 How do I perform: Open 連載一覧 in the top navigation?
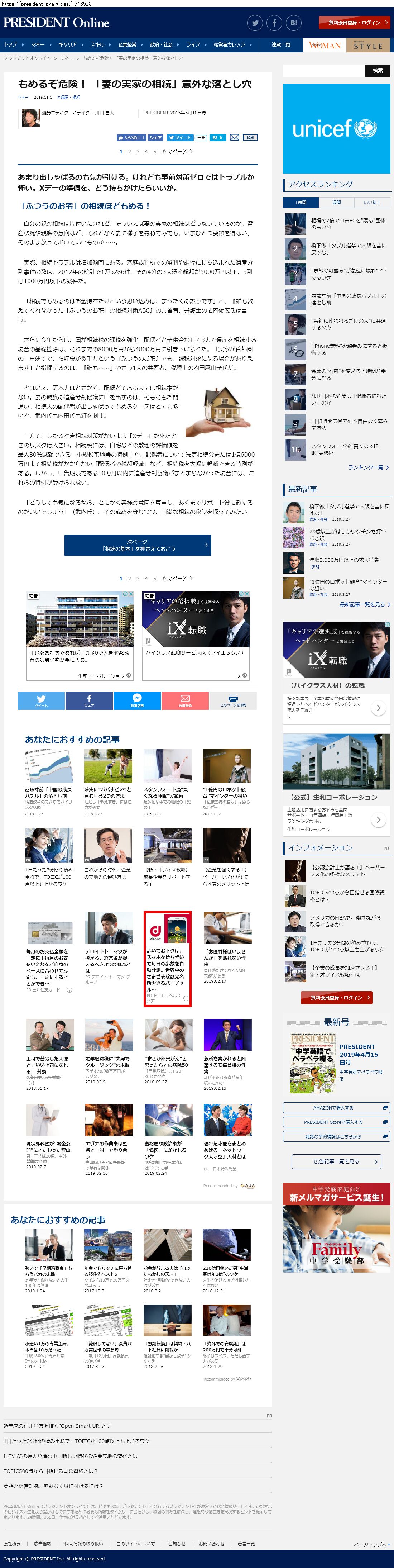click(x=280, y=44)
